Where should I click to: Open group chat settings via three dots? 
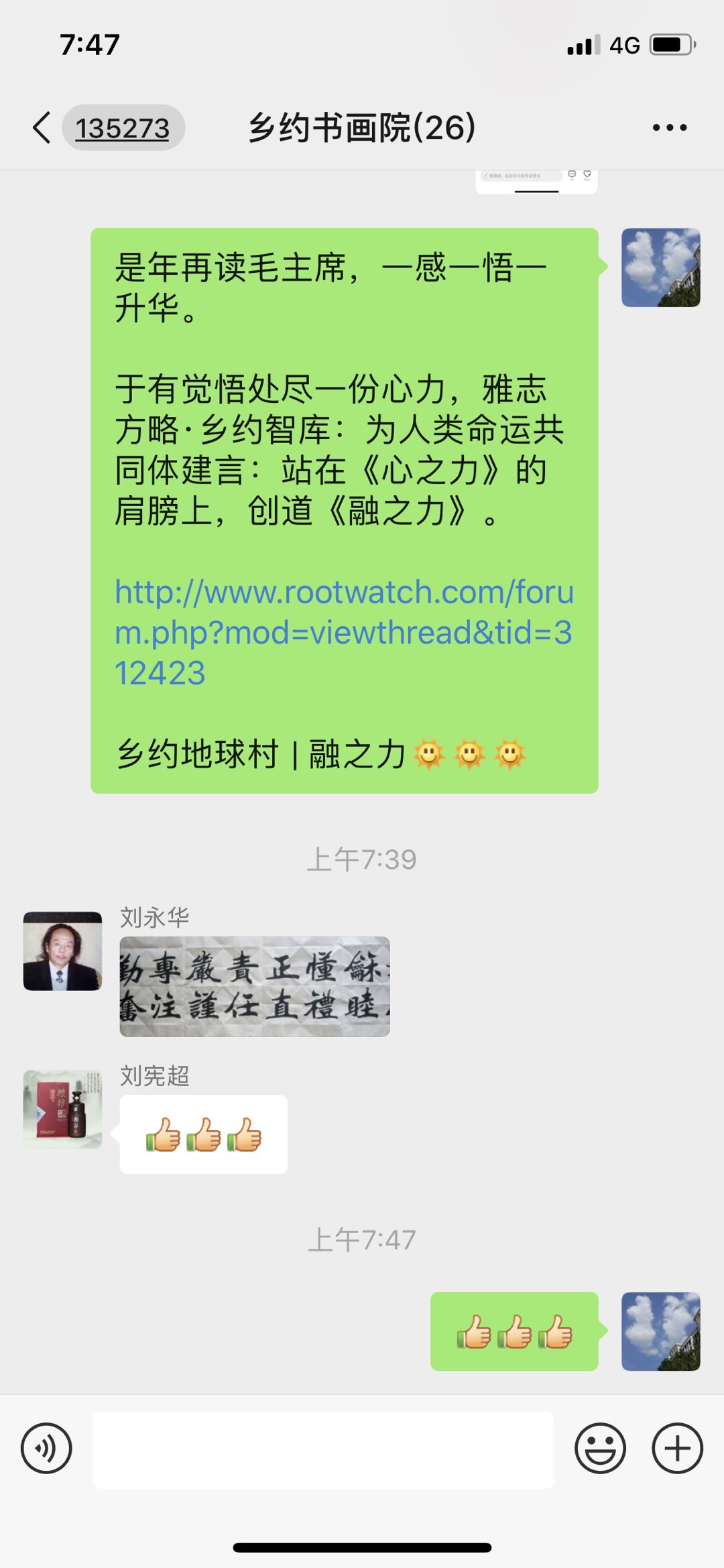(x=670, y=127)
